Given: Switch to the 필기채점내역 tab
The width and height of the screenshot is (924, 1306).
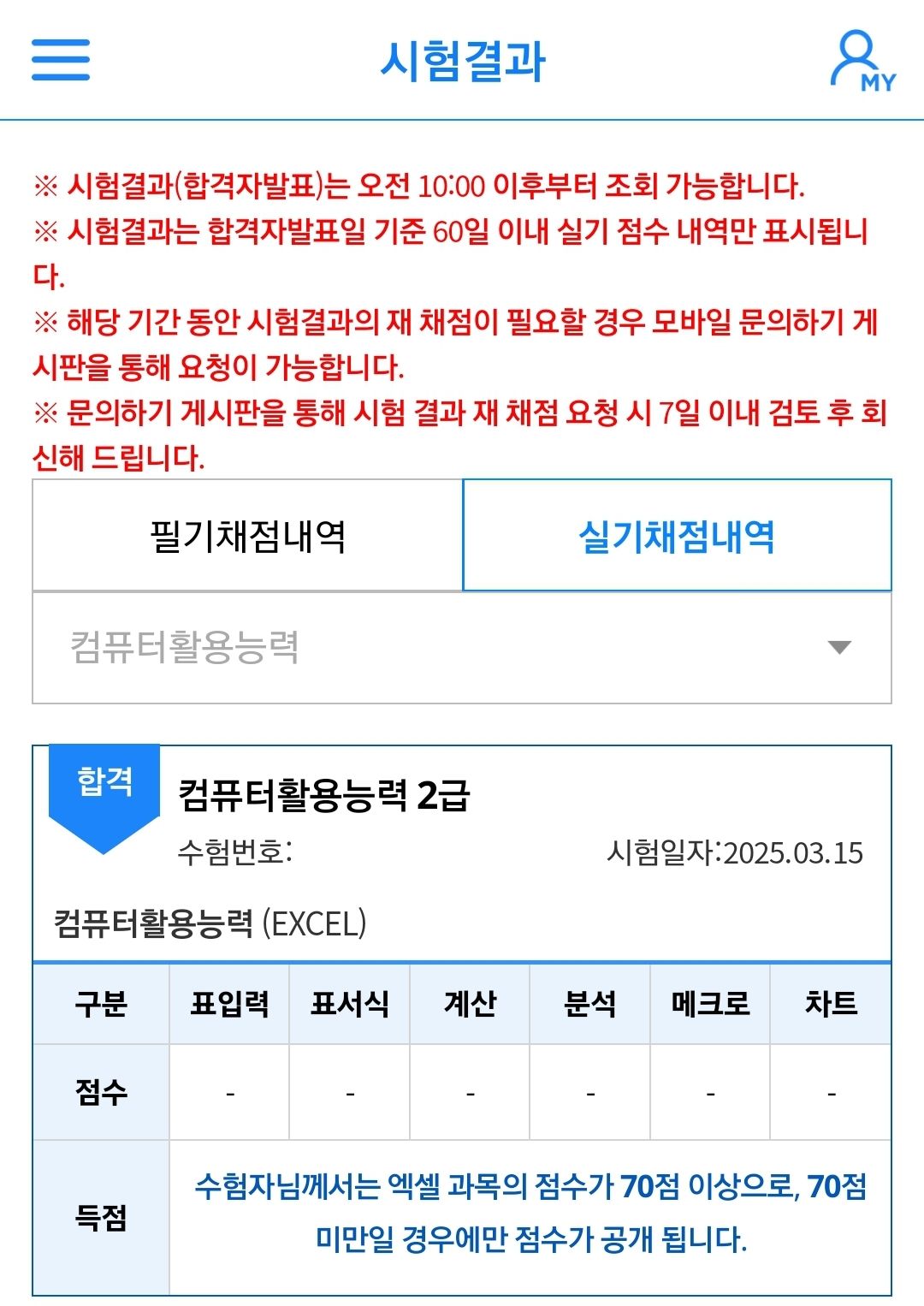Looking at the screenshot, I should (247, 536).
